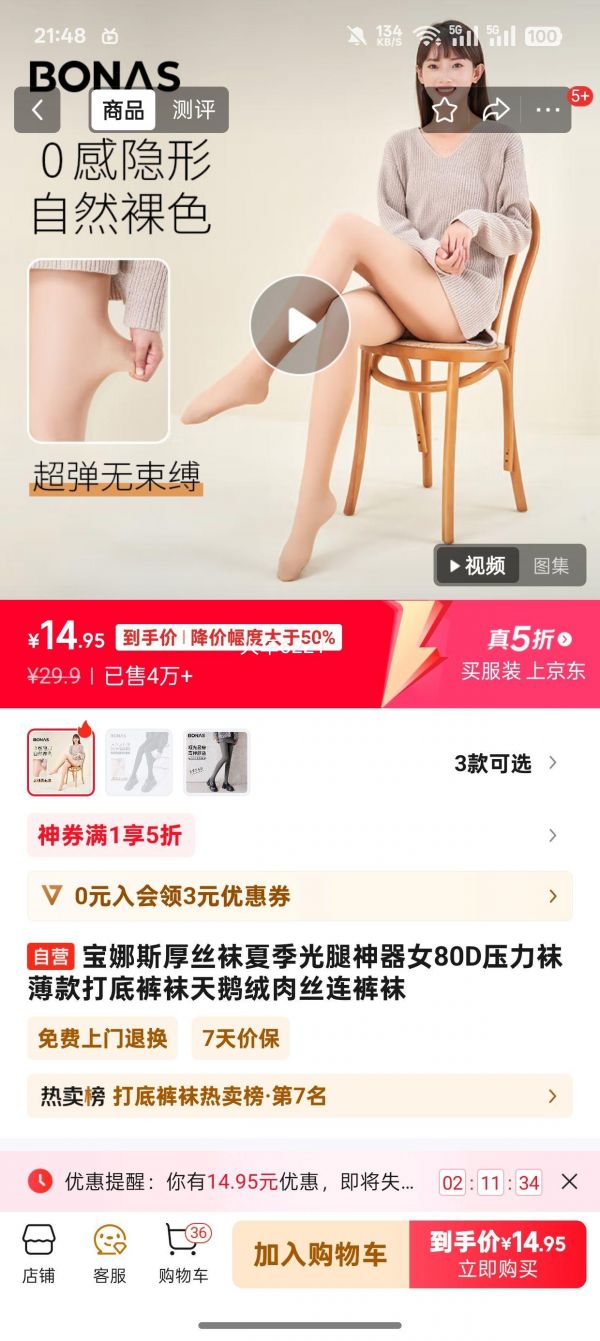This screenshot has width=600, height=1341.
Task: Dismiss the 优惠提醒 countdown banner
Action: [569, 1182]
